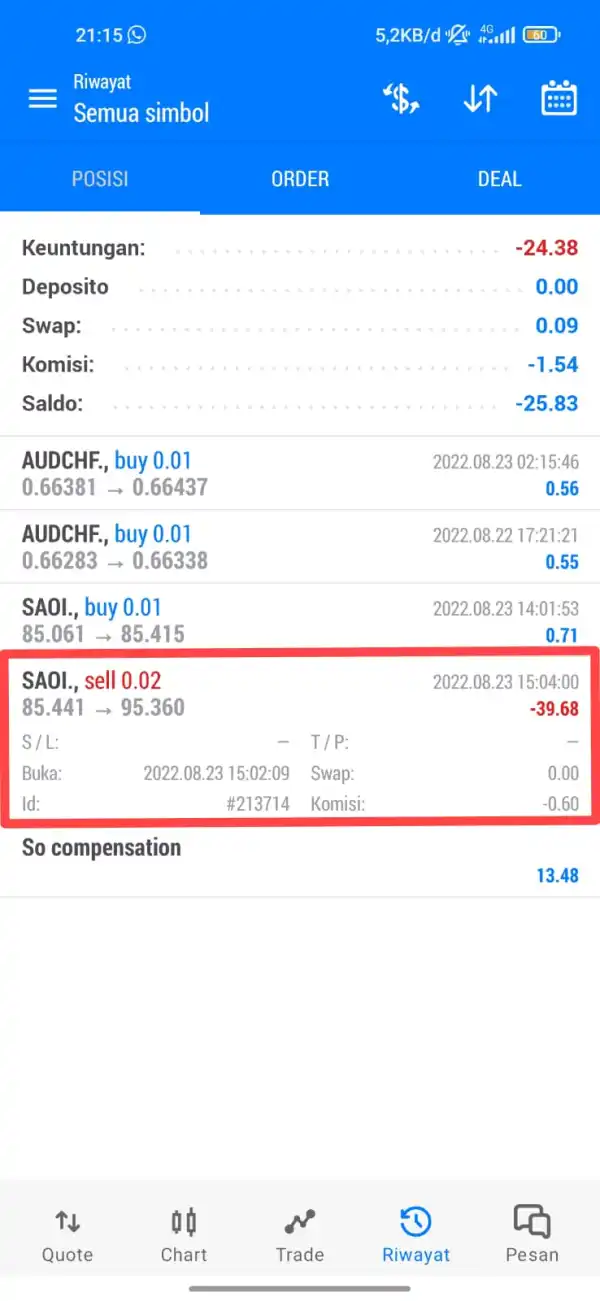Go to the Chart tab
This screenshot has height=1301, width=600.
pos(184,1236)
